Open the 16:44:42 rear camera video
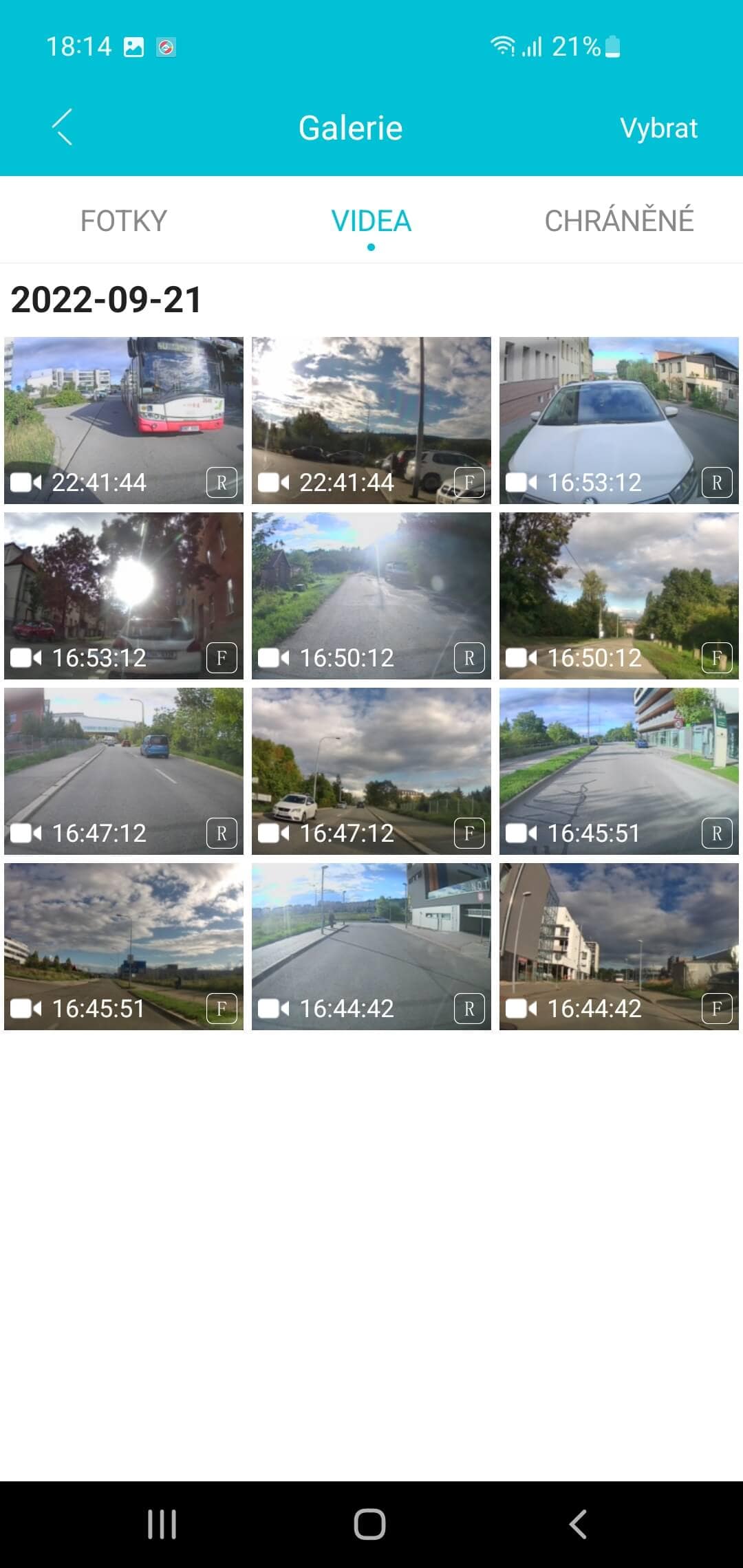 tap(371, 946)
